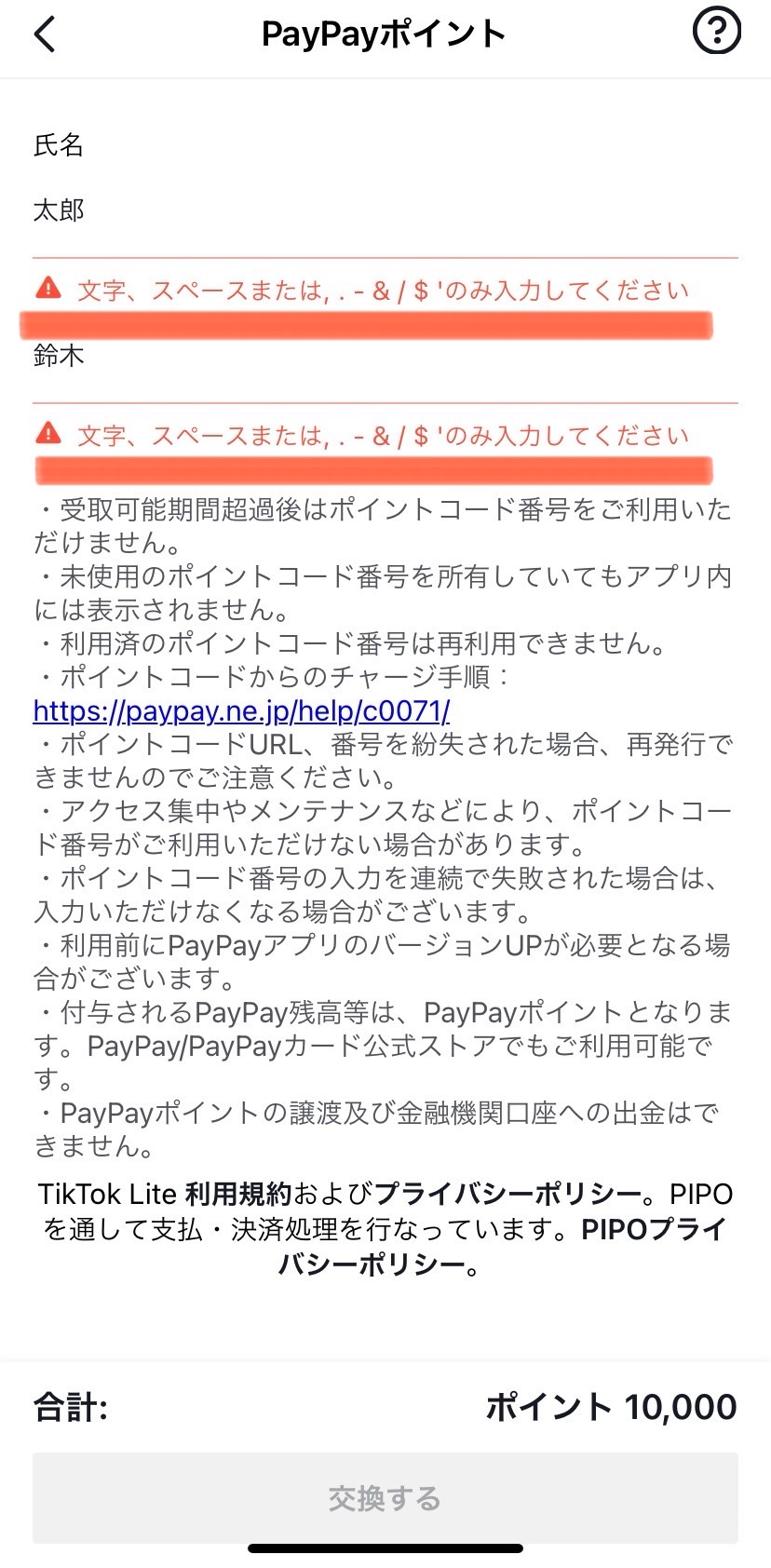Tap the 交換する button
The width and height of the screenshot is (771, 1568).
pos(385,1498)
